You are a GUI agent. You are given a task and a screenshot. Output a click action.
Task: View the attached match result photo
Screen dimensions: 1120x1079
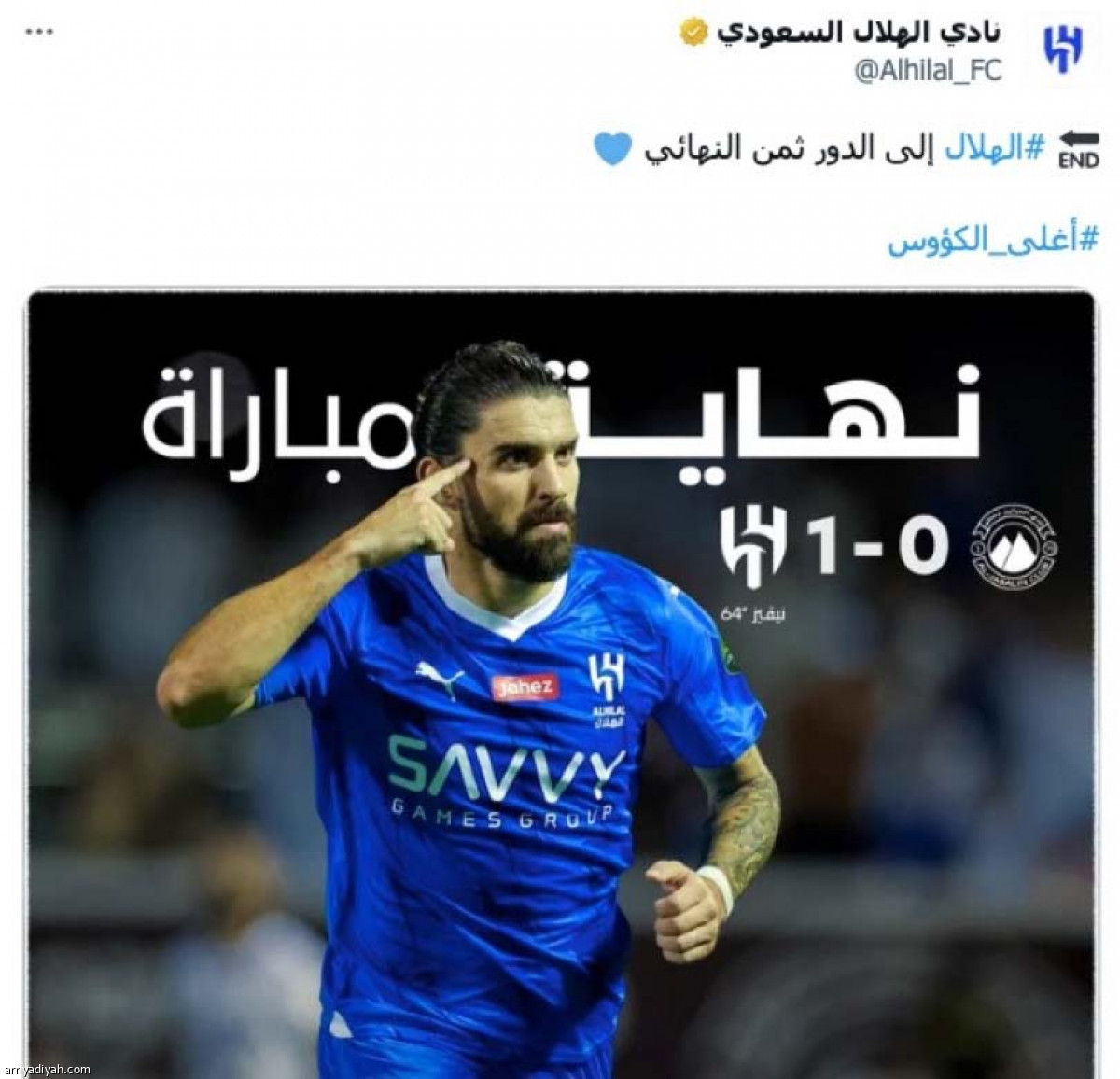coord(560,681)
